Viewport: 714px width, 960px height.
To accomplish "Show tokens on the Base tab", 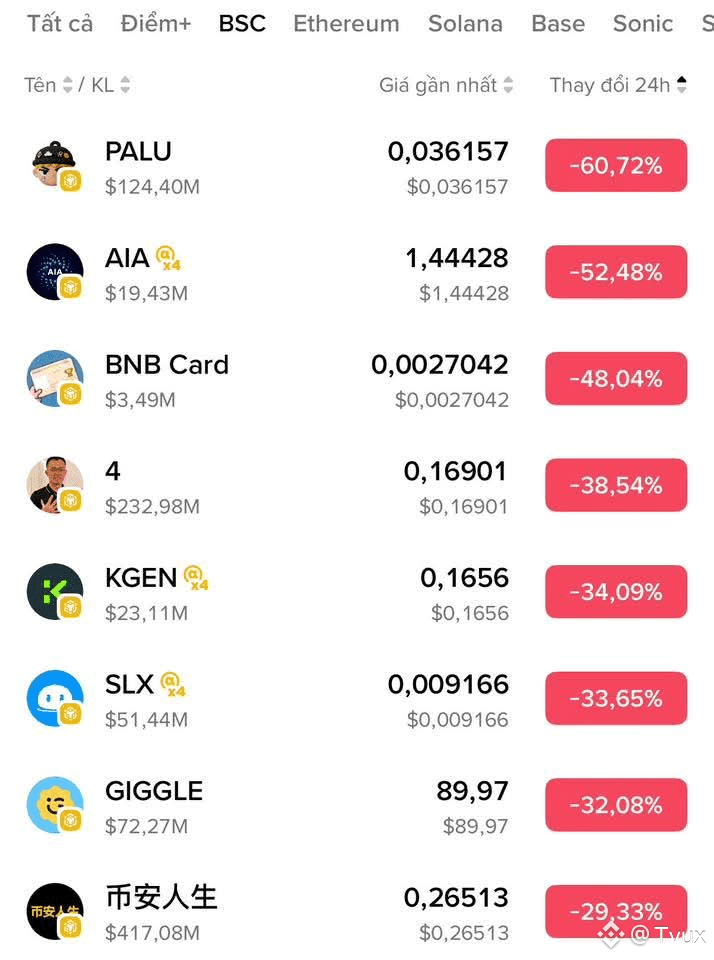I will tap(558, 23).
